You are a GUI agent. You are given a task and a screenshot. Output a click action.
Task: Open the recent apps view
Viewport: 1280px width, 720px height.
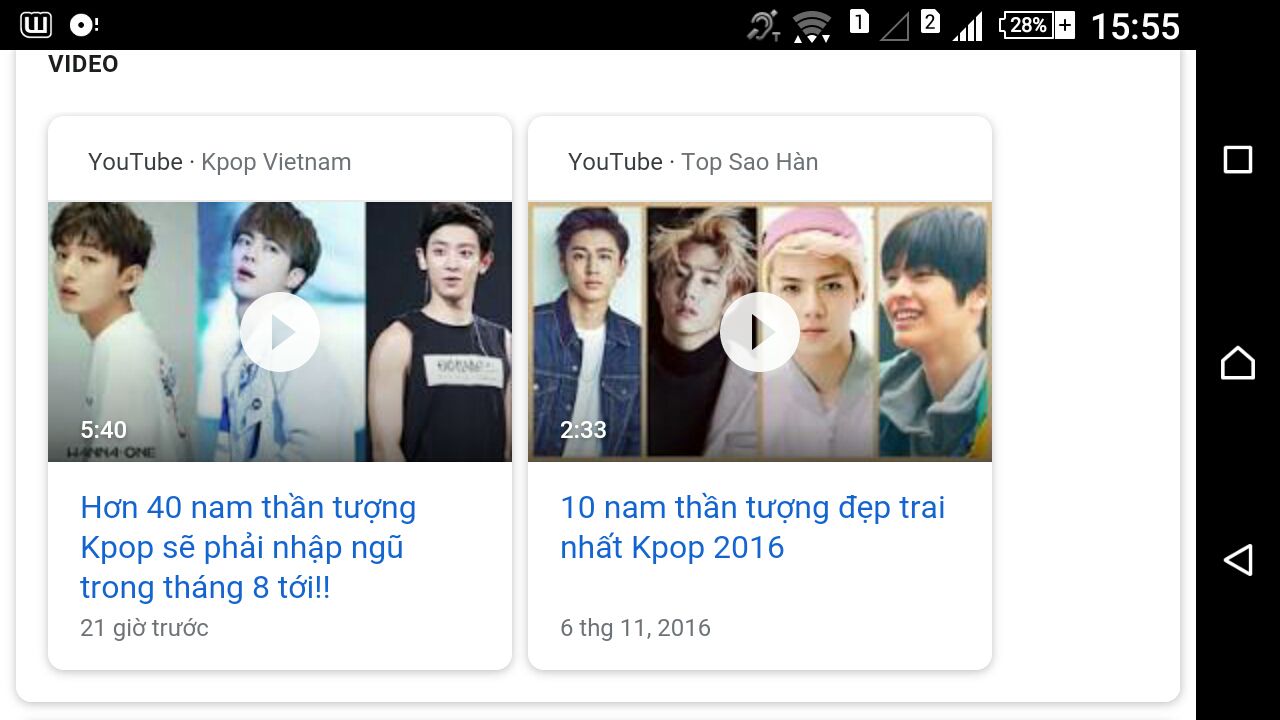tap(1238, 160)
